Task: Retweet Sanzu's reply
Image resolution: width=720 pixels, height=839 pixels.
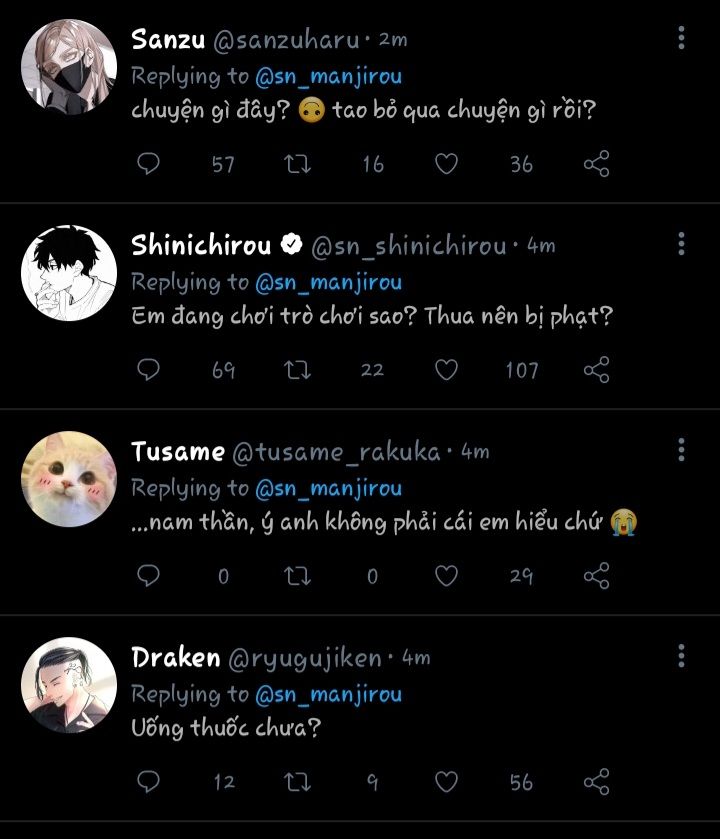Action: 298,164
